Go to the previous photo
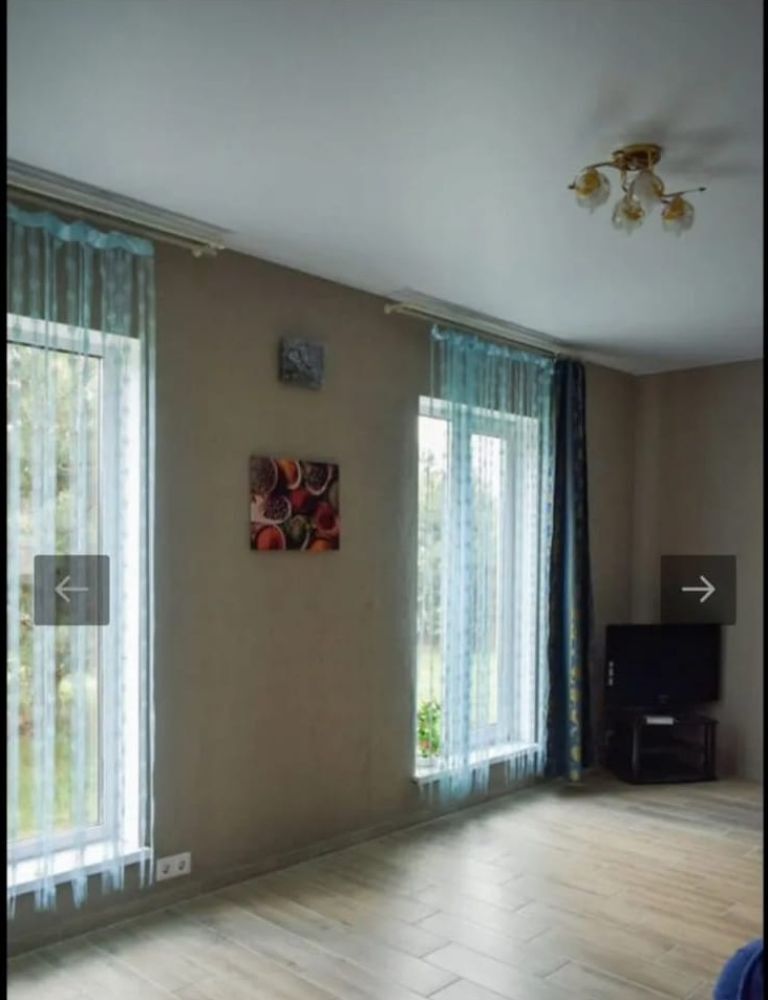This screenshot has height=1000, width=768. 71,590
